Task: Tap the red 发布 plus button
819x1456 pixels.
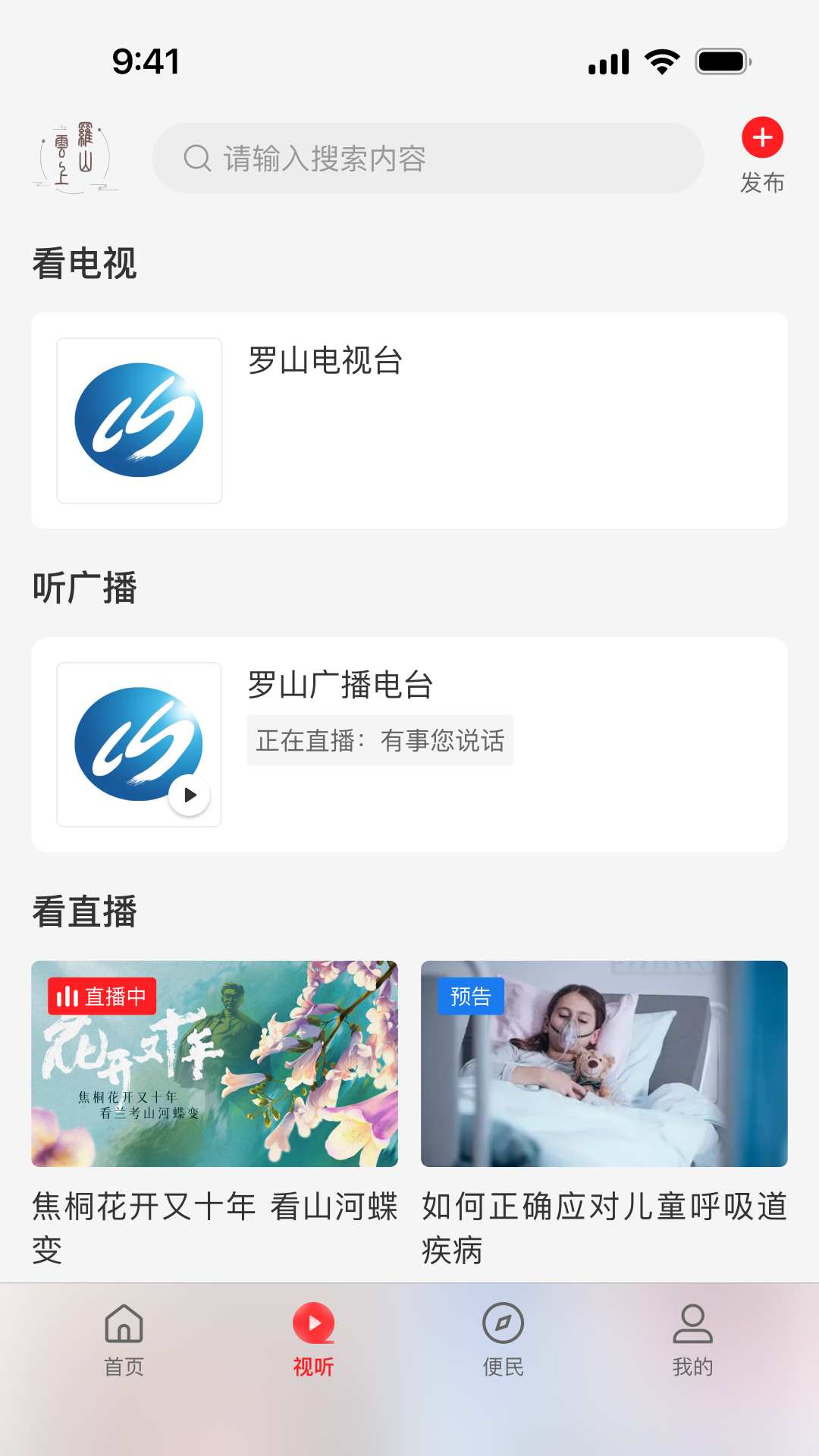Action: pyautogui.click(x=762, y=139)
